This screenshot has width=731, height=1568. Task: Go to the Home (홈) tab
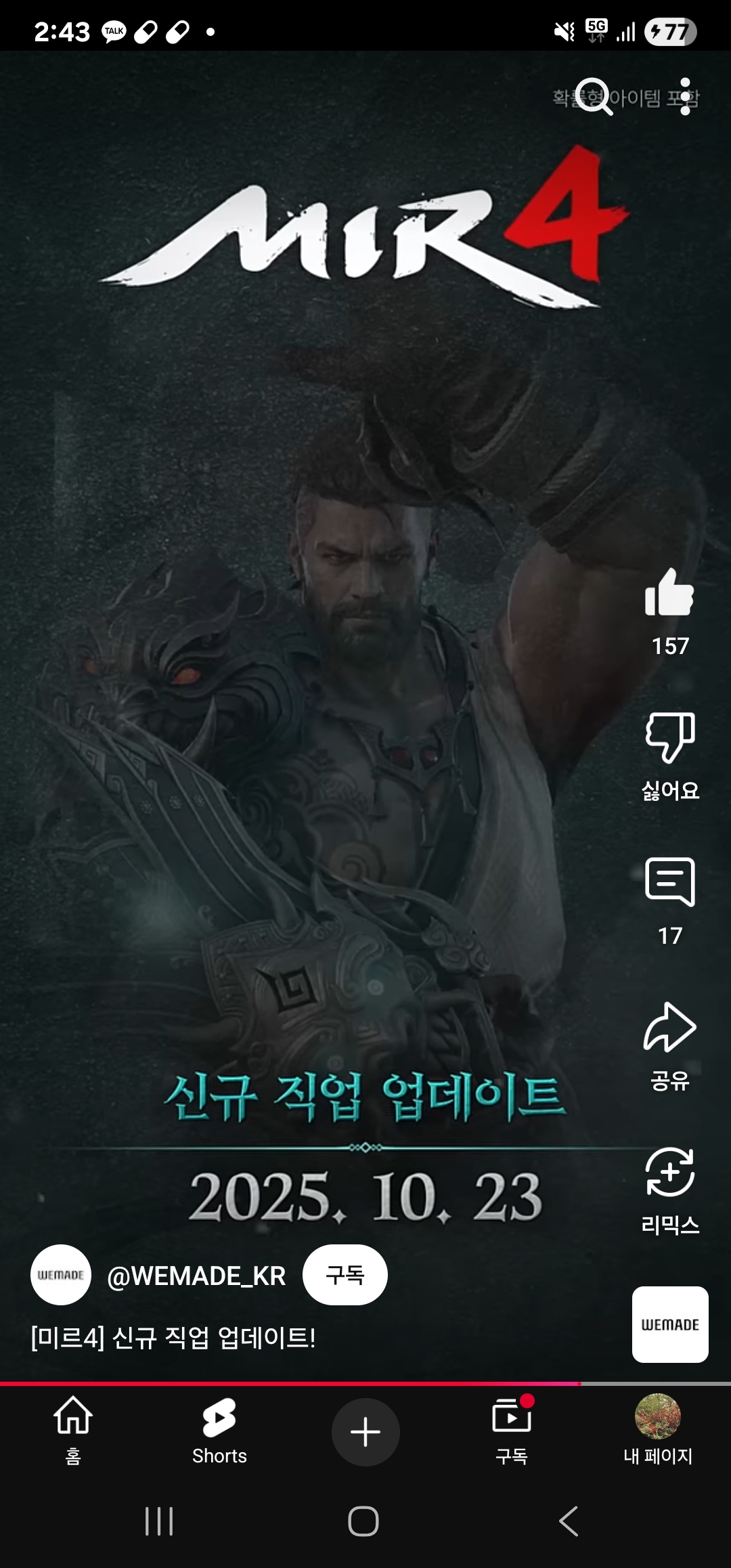[x=73, y=1430]
